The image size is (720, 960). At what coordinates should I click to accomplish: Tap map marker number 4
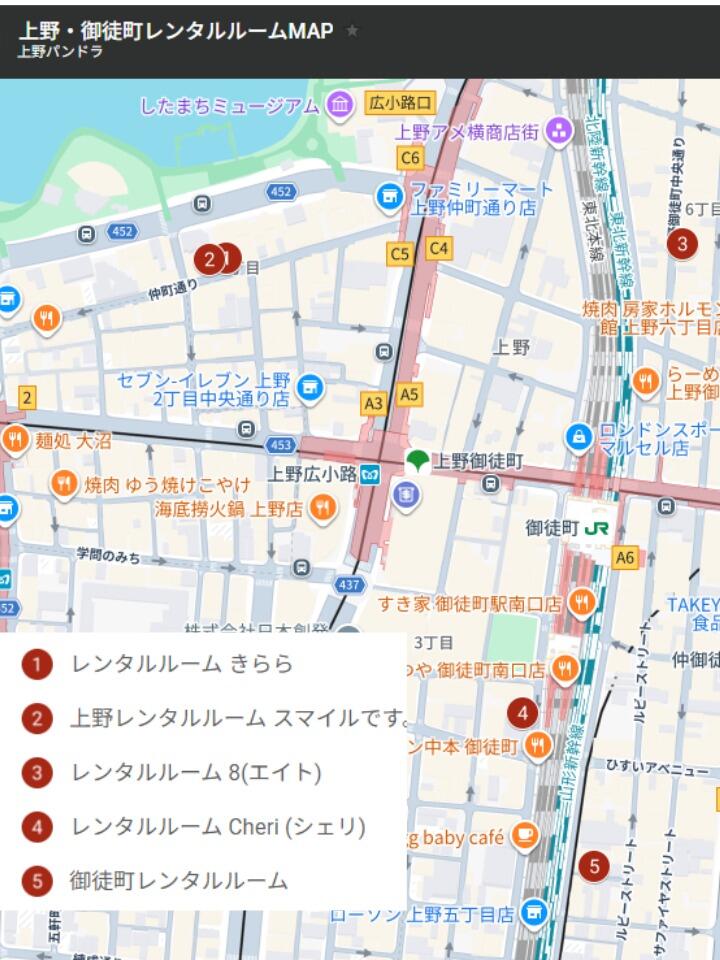point(522,713)
